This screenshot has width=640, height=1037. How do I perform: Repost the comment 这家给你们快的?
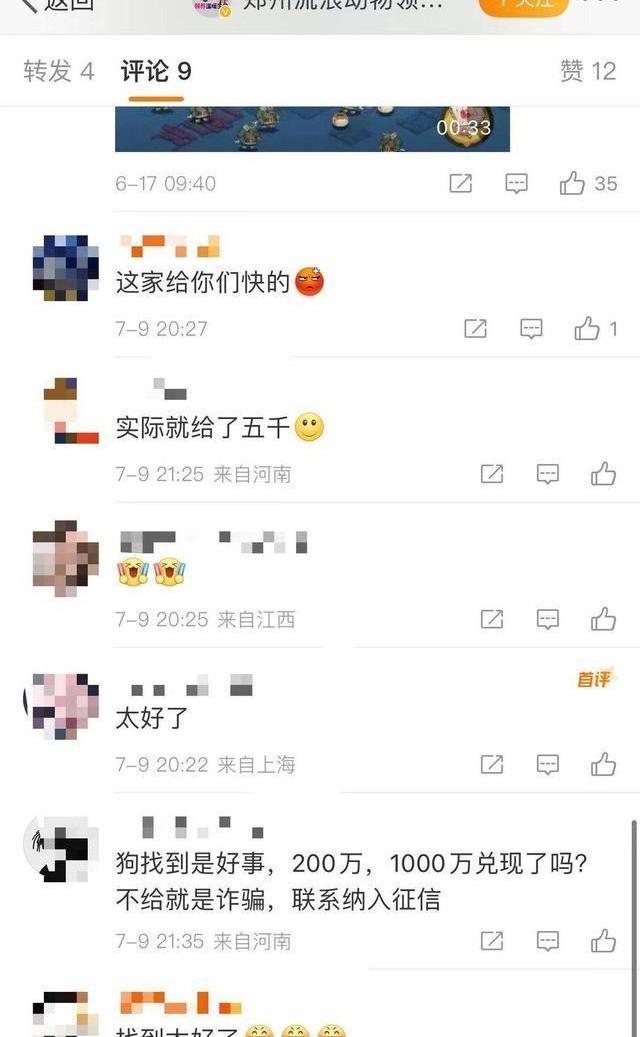476,328
